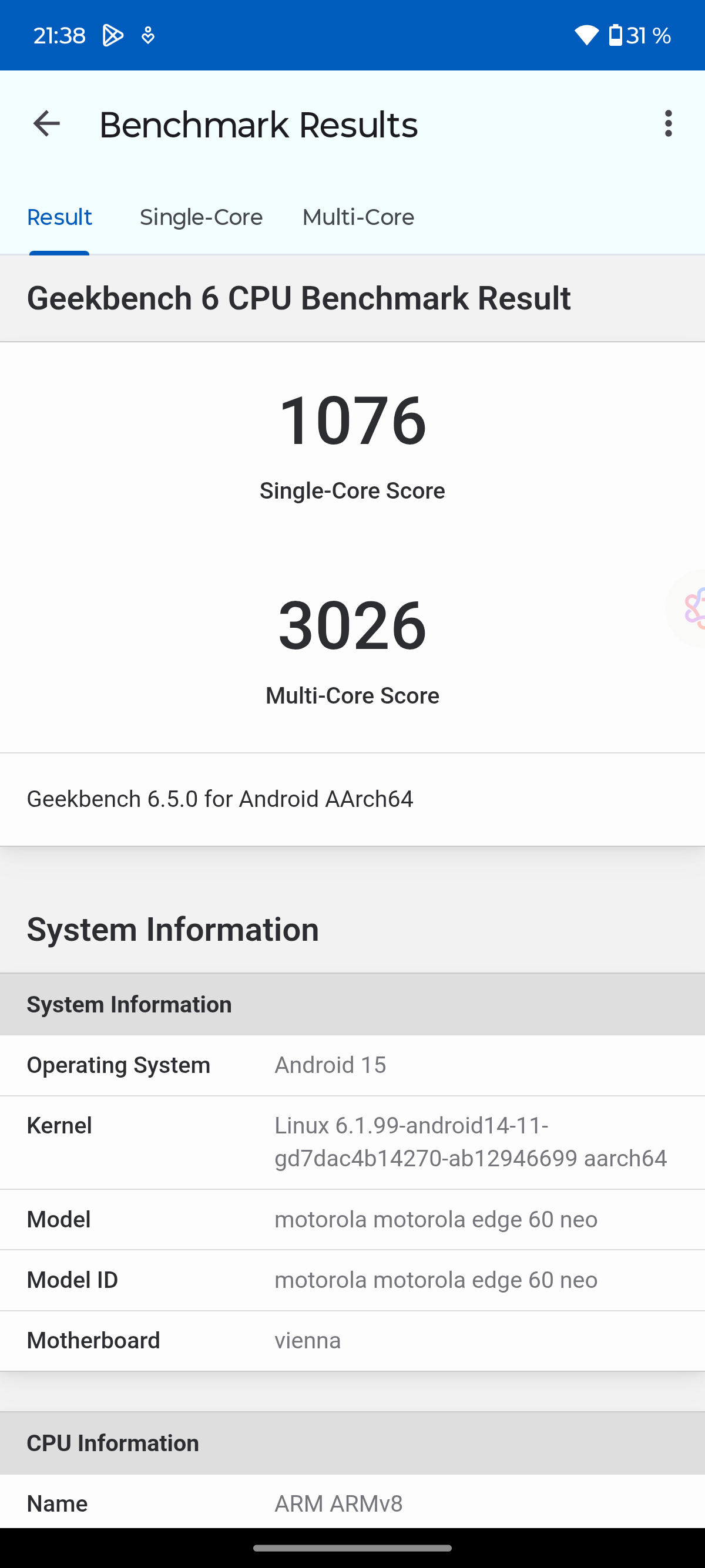
Task: Switch to the Multi-Core tab
Action: point(358,217)
